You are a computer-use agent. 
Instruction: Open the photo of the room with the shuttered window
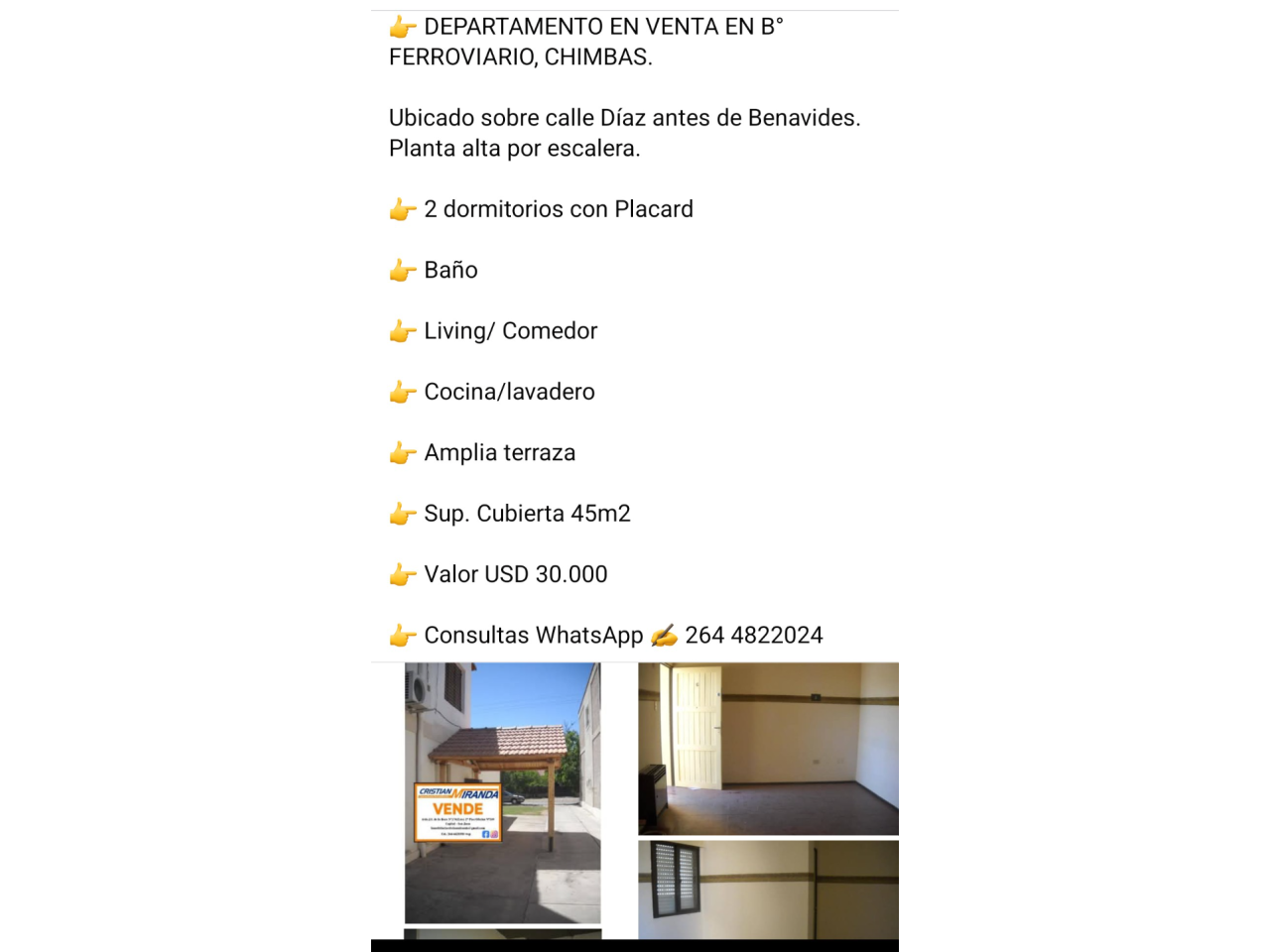tap(768, 890)
